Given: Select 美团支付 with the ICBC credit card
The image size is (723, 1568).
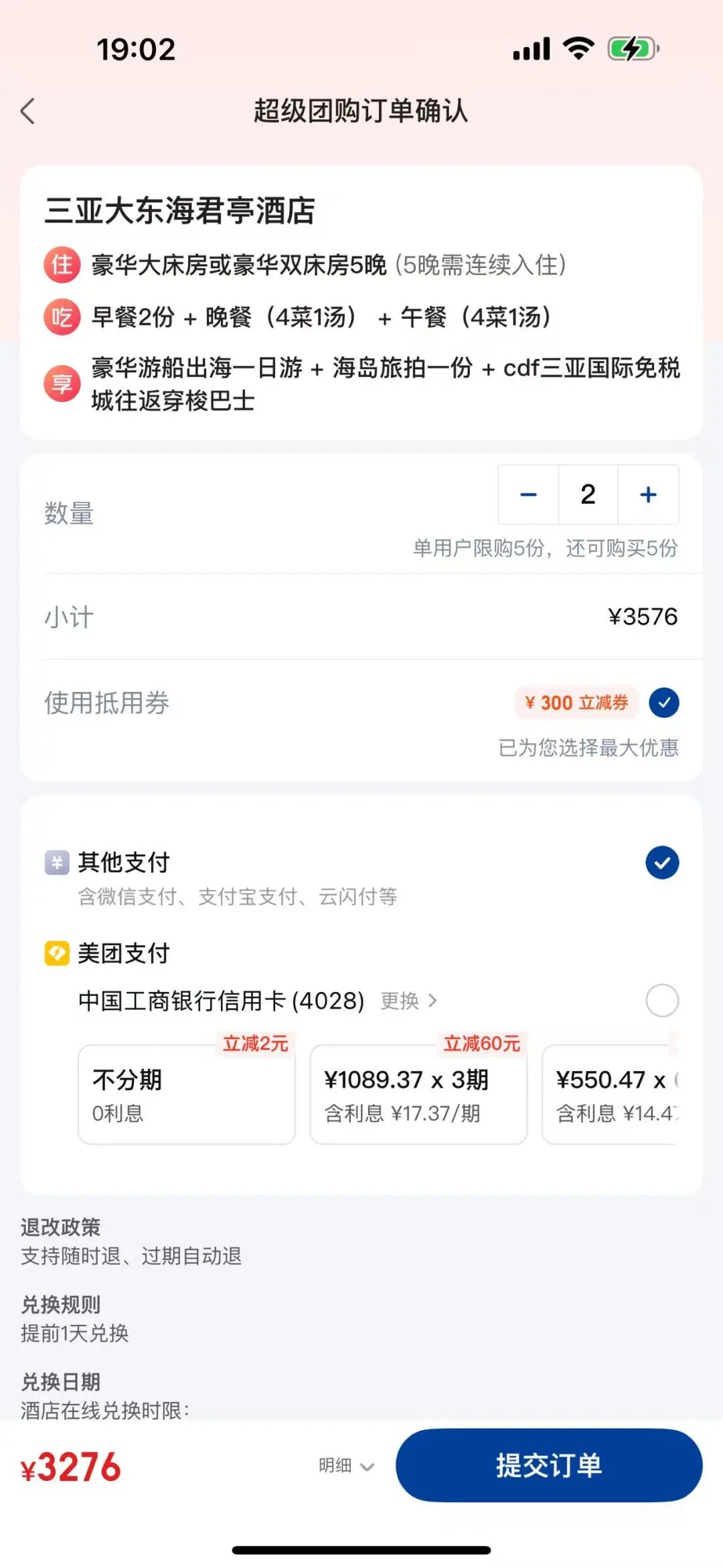Looking at the screenshot, I should [x=662, y=1001].
